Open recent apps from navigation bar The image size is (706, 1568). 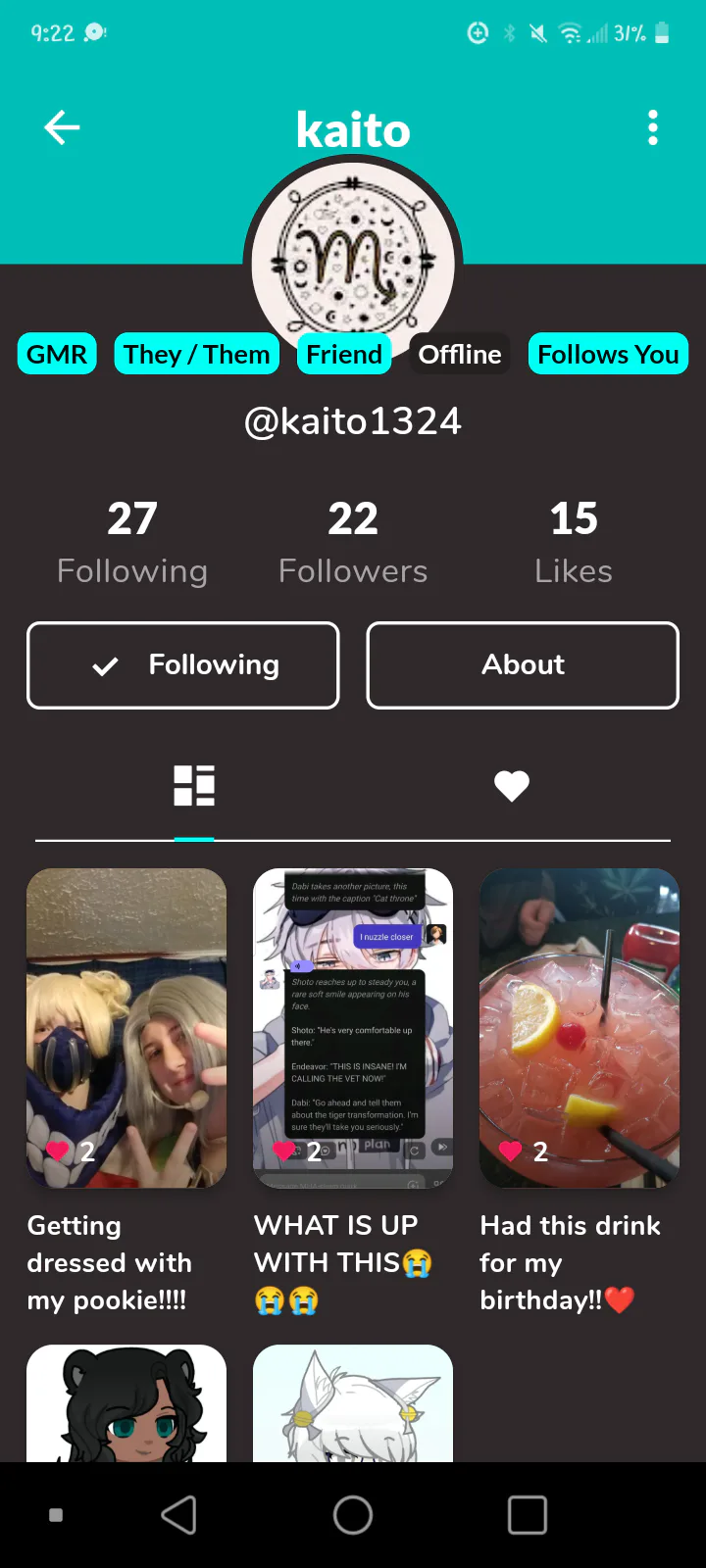[x=528, y=1515]
